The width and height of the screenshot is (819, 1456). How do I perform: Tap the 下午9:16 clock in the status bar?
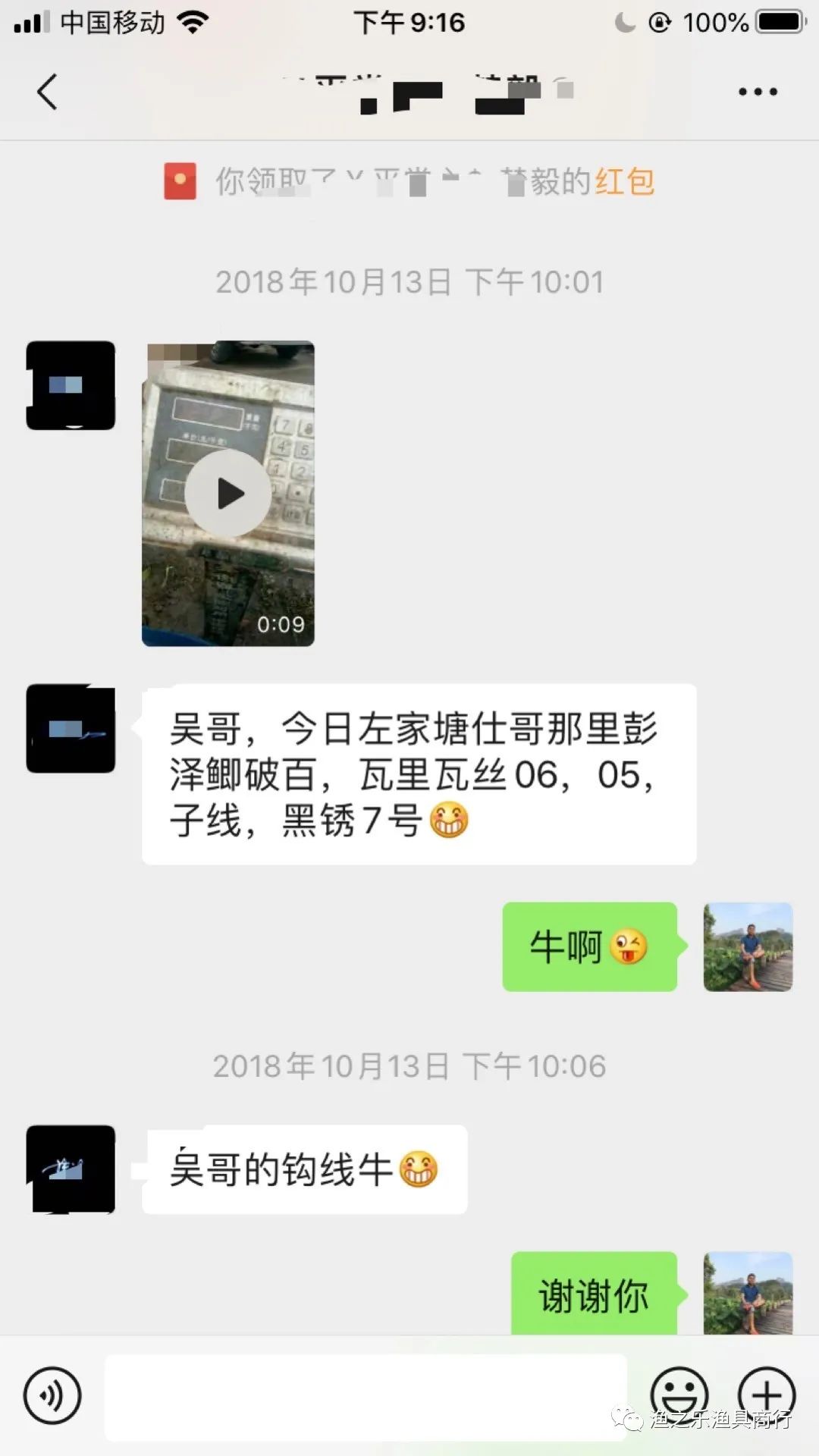coord(409,23)
